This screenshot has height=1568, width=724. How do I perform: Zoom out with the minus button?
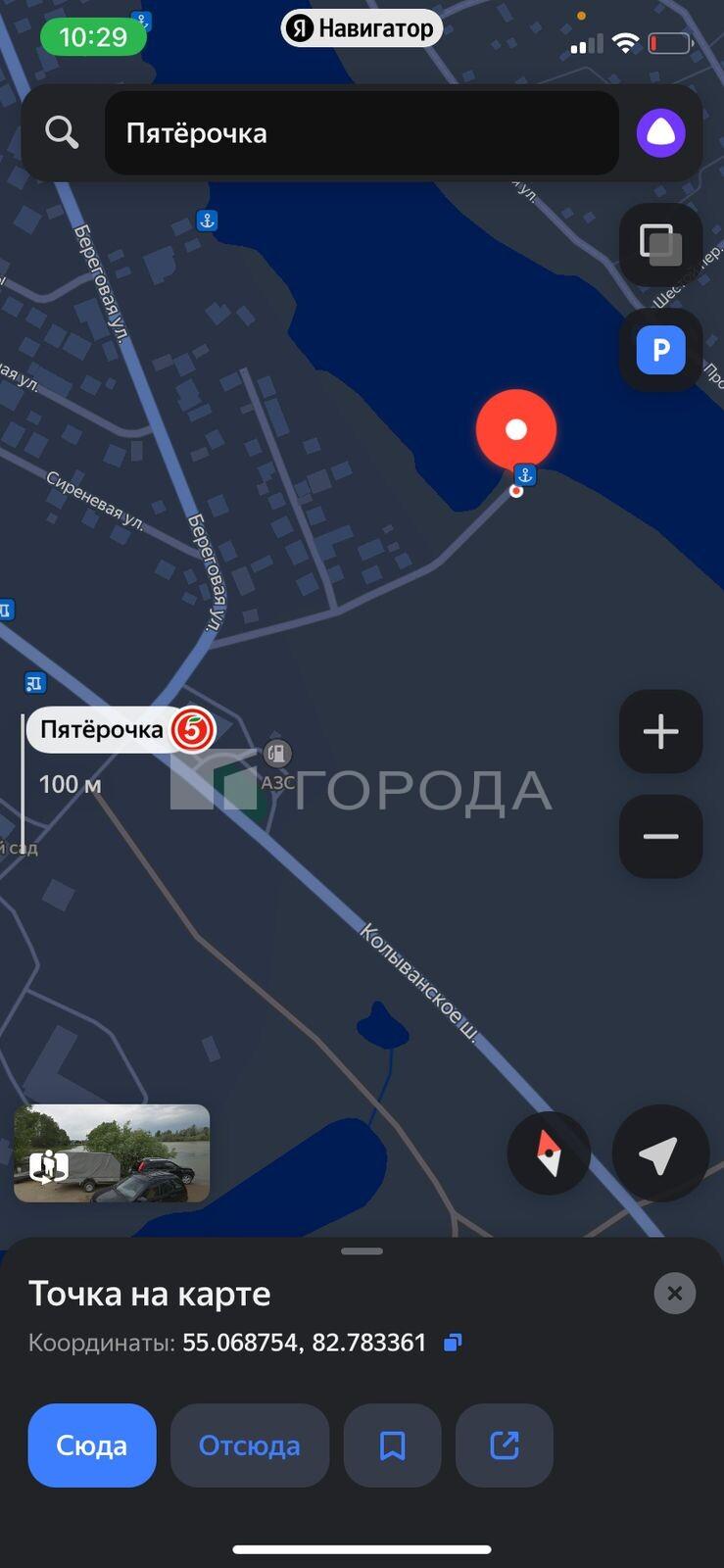click(x=661, y=837)
